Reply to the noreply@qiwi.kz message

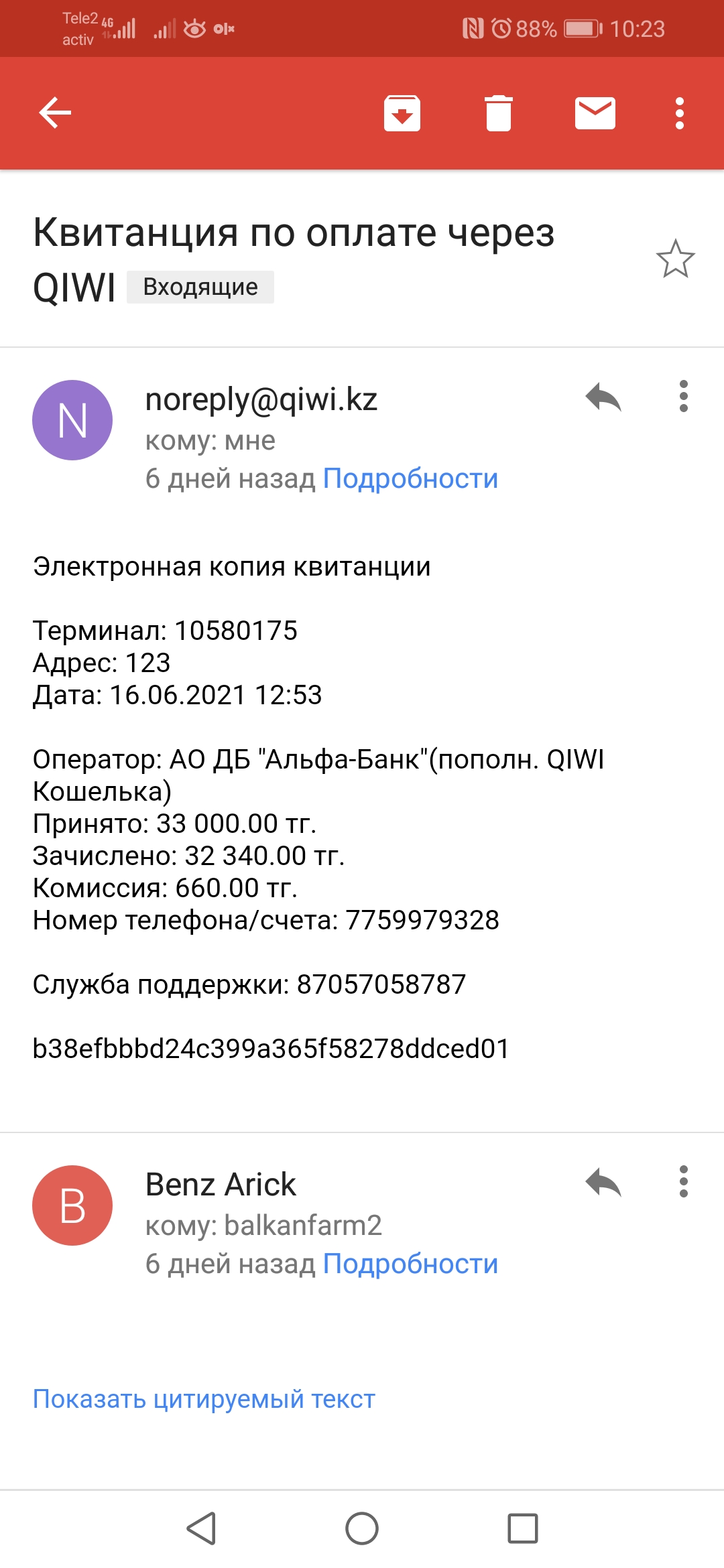click(603, 397)
